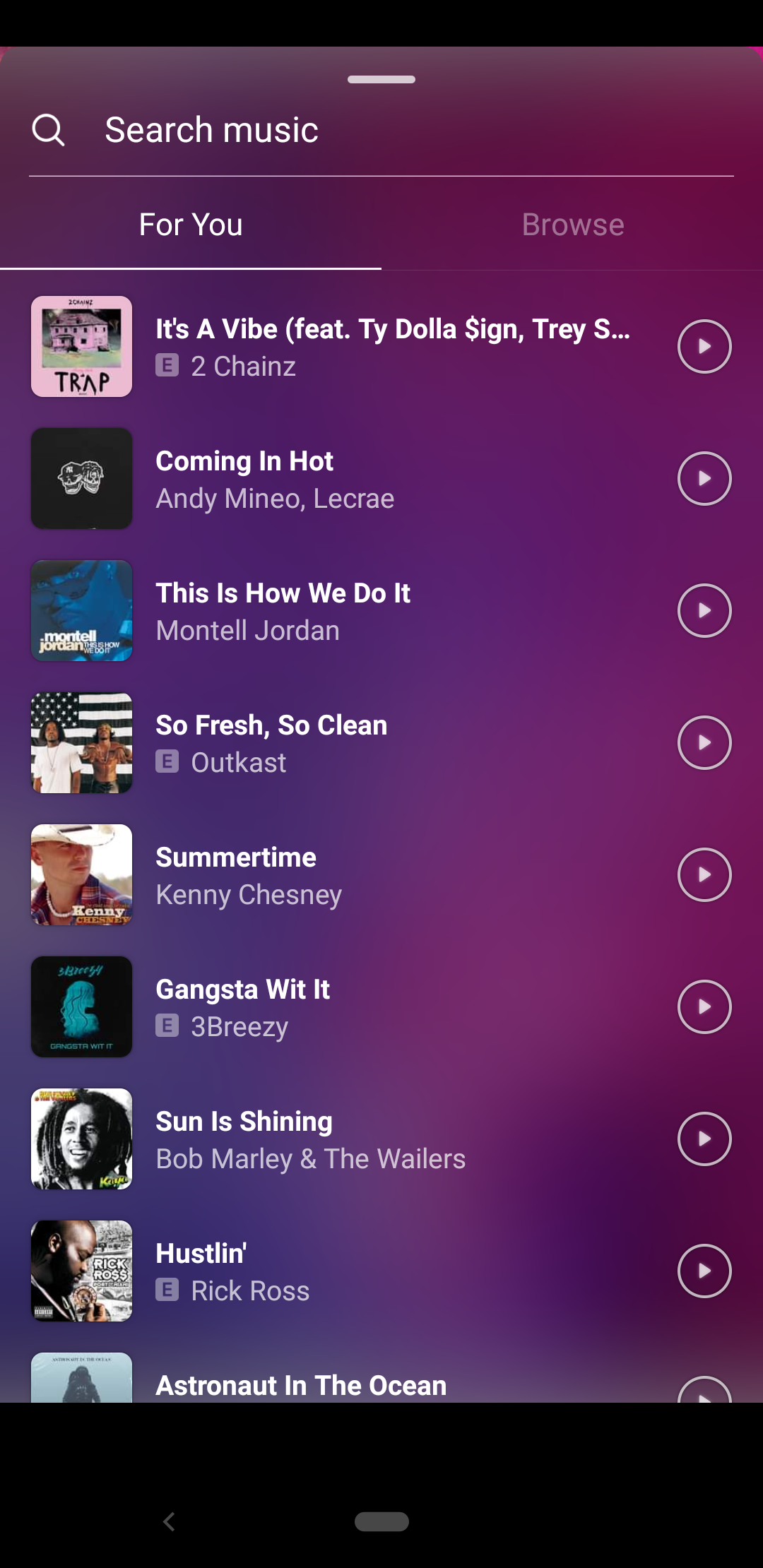Preview Summertime by Kenny Chesney
The height and width of the screenshot is (1568, 763).
pos(704,874)
